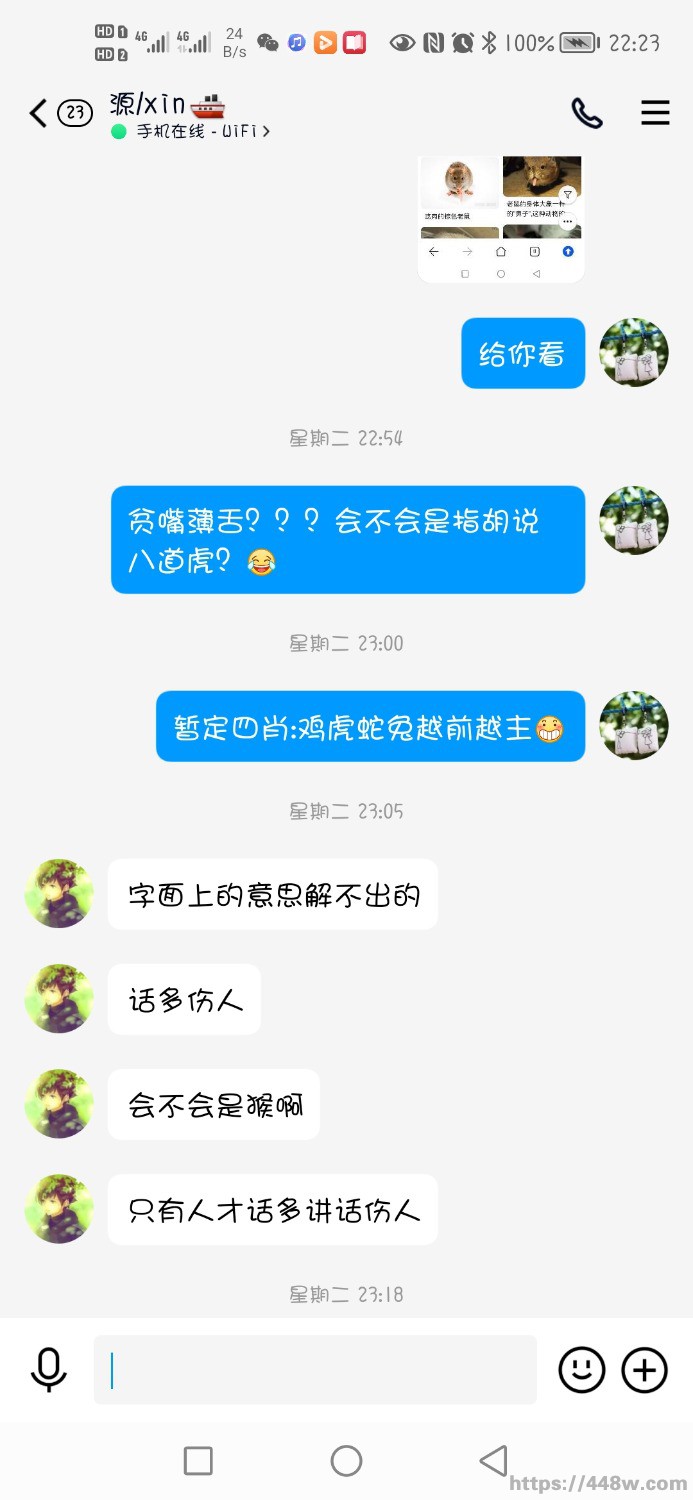The height and width of the screenshot is (1500, 693).
Task: Open the recent apps overview
Action: point(198,1461)
